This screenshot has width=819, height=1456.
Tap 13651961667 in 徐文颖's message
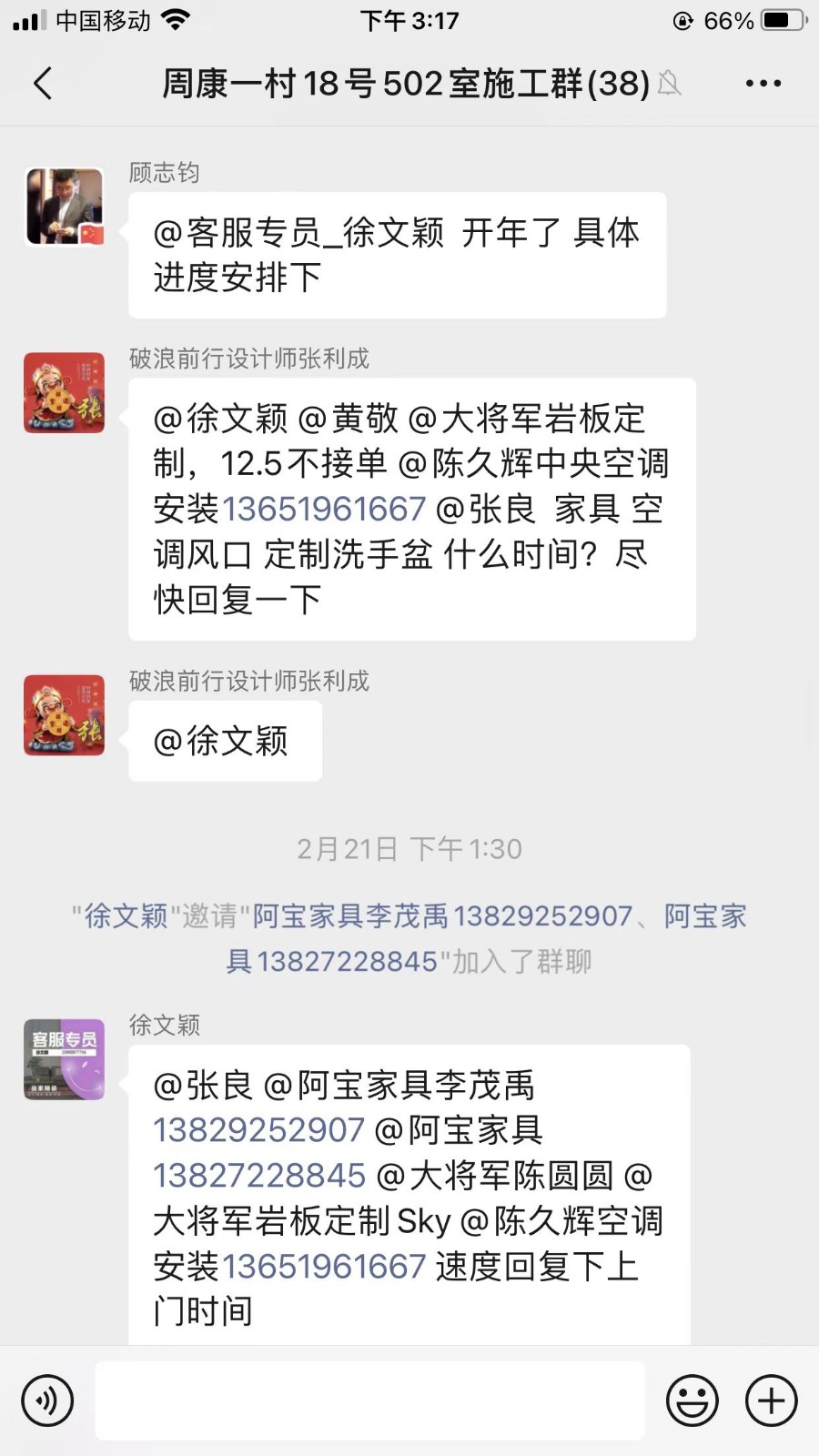pyautogui.click(x=324, y=1266)
